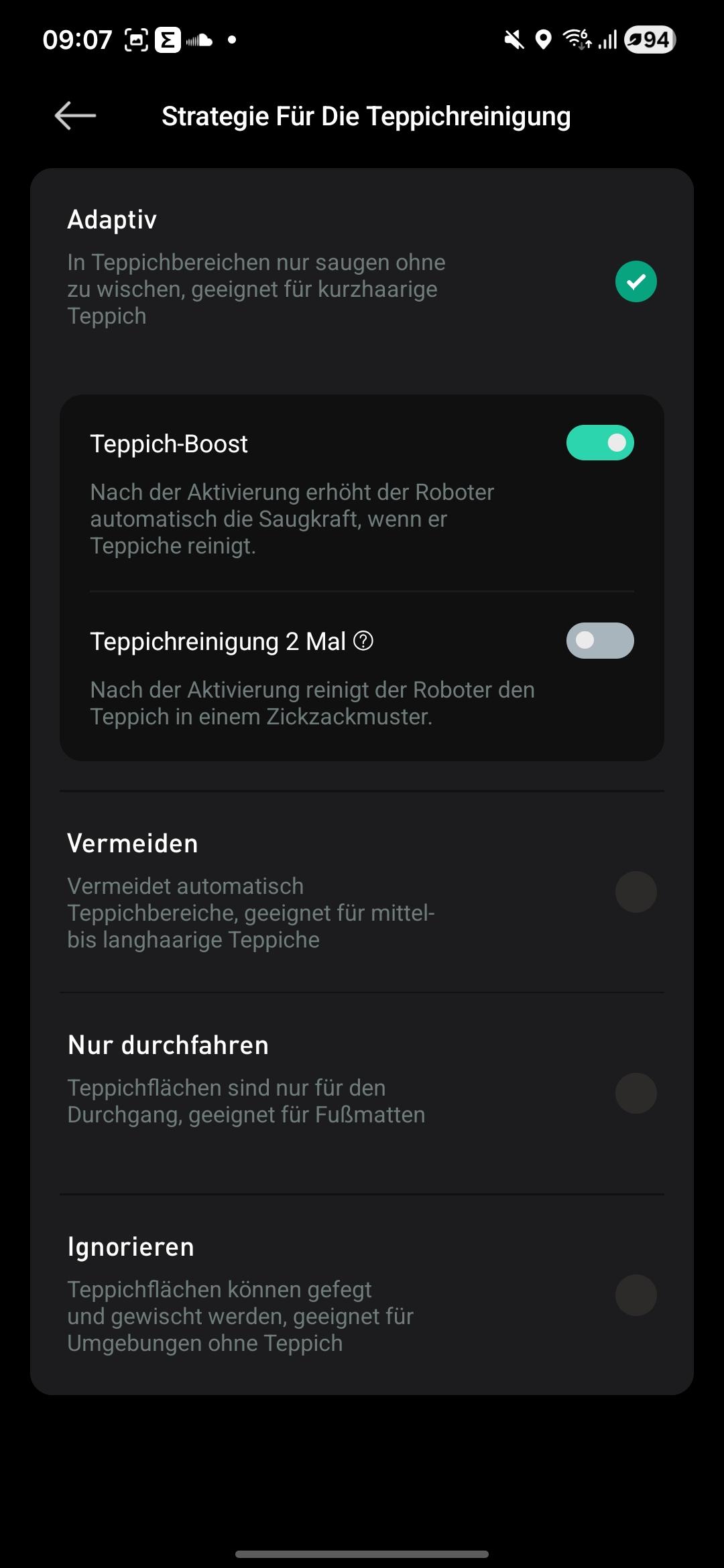
Task: Open help icon beside Teppichreinigung 2 Mal
Action: click(363, 641)
